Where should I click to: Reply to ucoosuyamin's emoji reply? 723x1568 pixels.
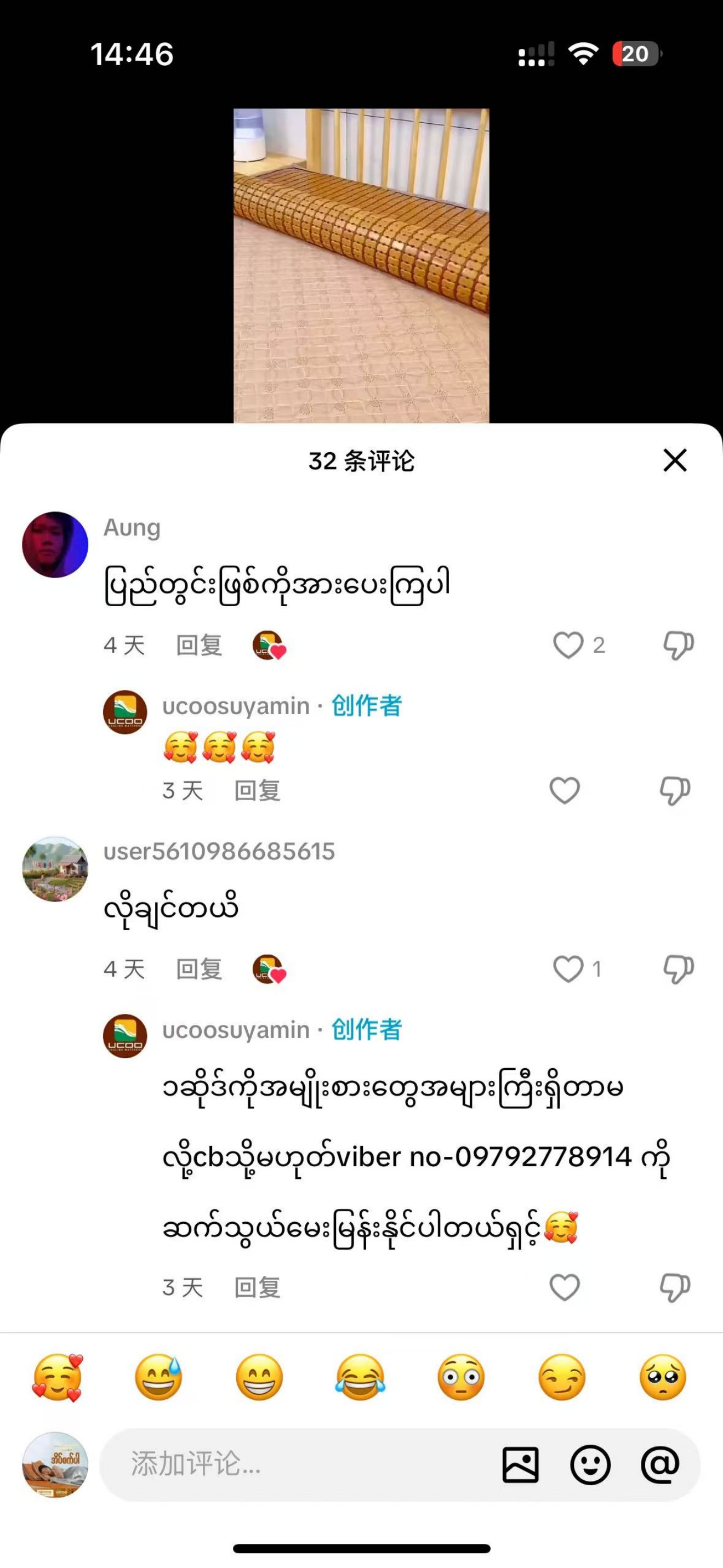click(x=258, y=791)
